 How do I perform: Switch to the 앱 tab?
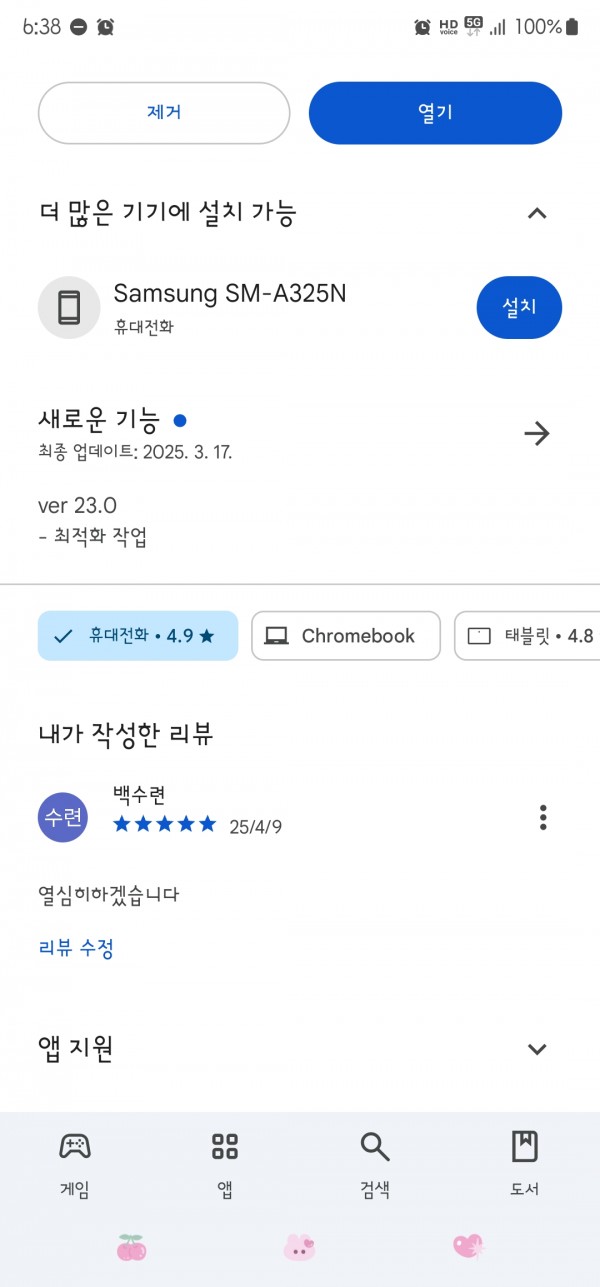[225, 1164]
